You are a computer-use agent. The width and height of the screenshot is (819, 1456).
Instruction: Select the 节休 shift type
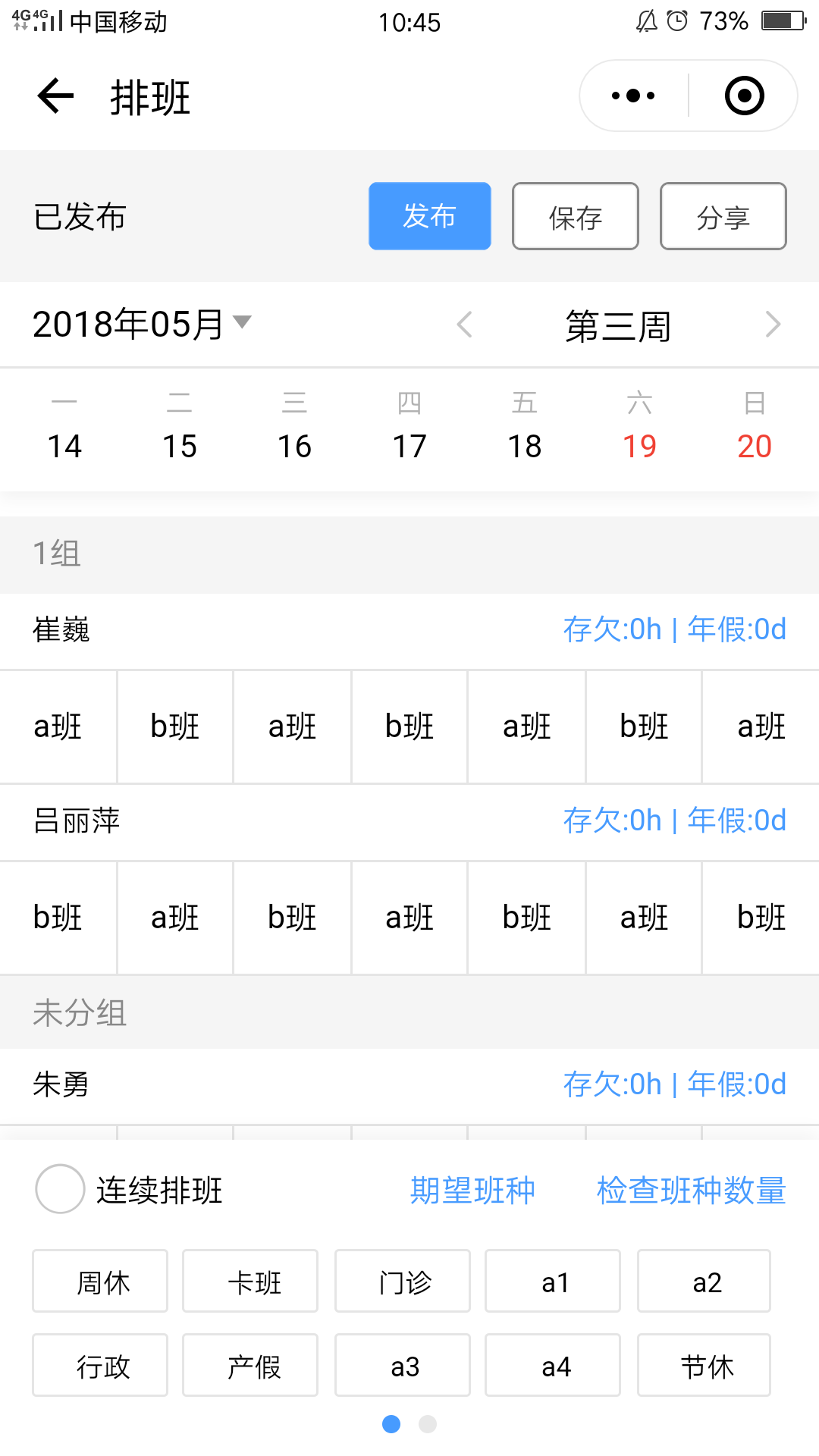point(704,1365)
